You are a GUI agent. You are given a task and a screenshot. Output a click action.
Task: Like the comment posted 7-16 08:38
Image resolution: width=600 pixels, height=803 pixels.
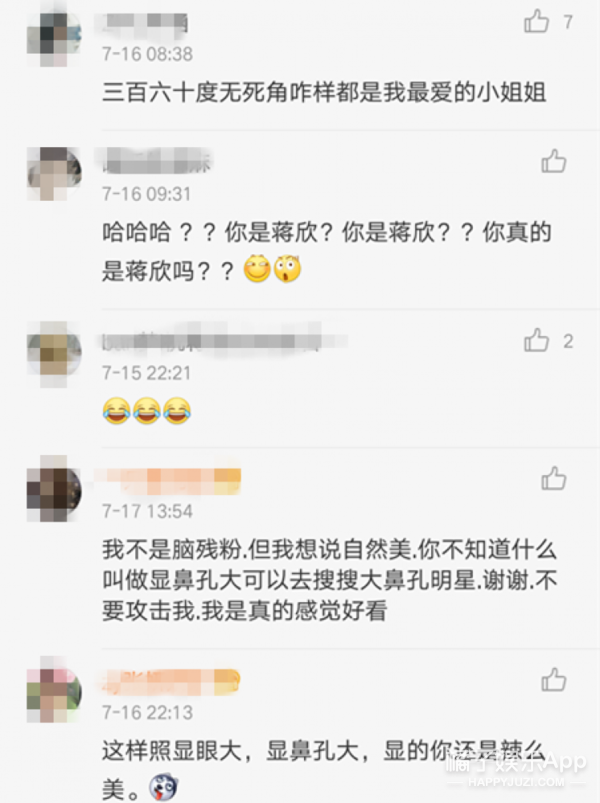[x=537, y=21]
